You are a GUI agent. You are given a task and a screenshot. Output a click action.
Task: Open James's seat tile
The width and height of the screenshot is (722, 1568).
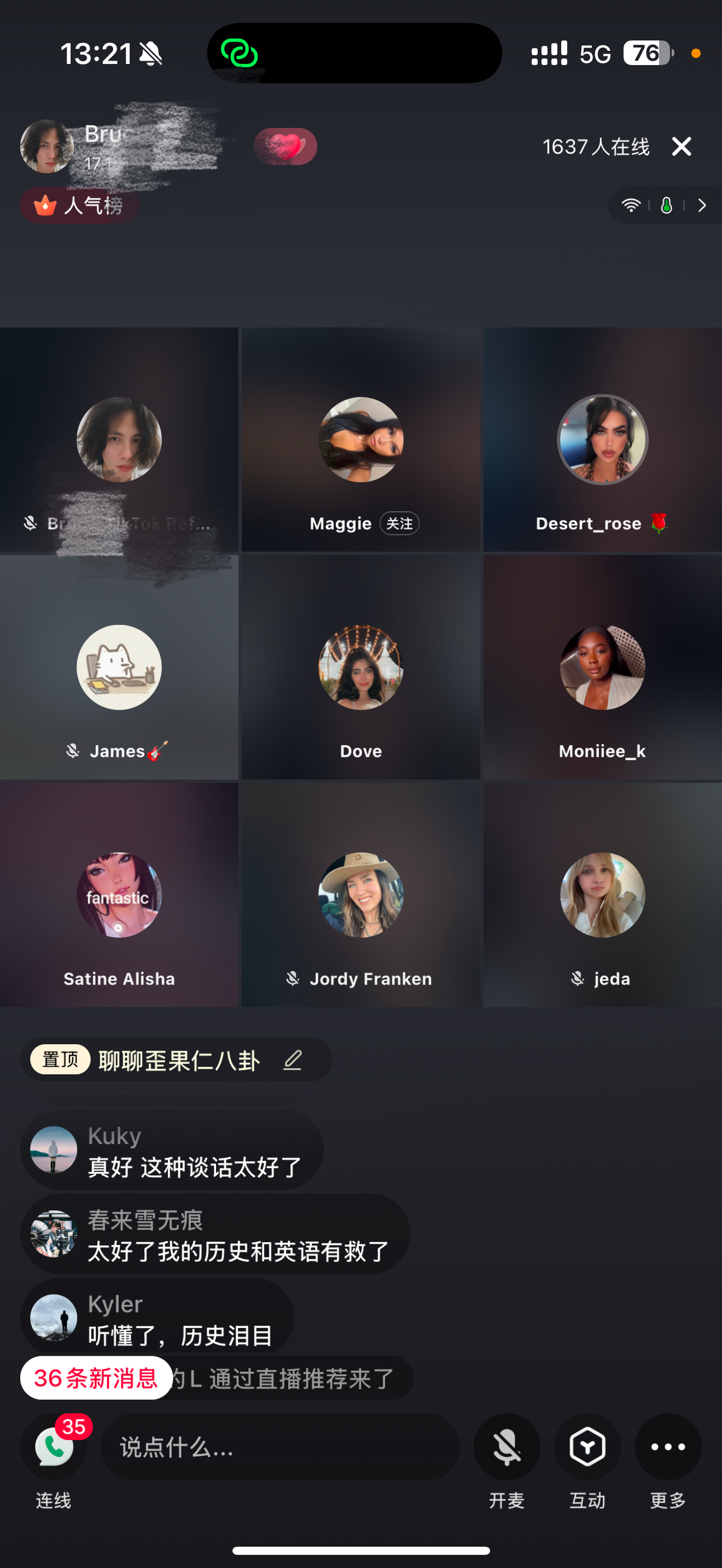click(119, 667)
